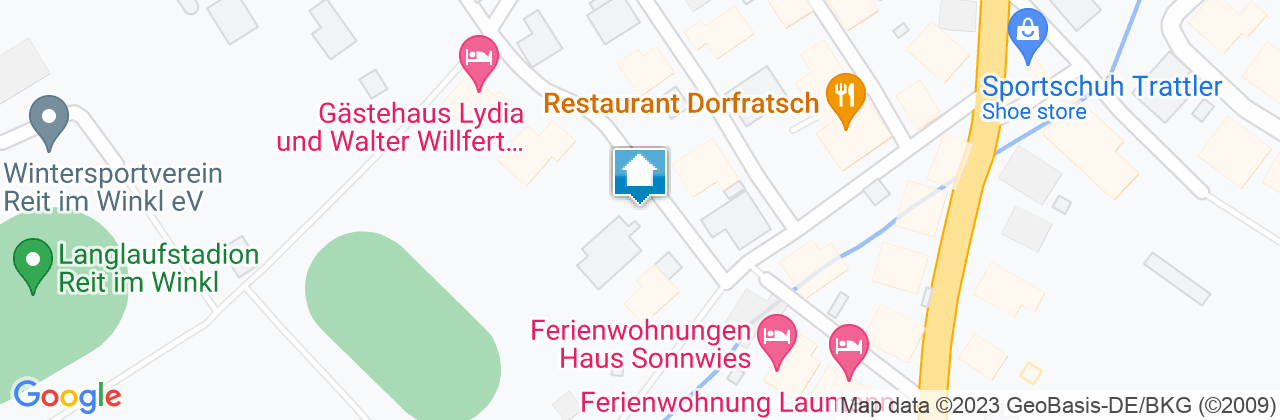Image resolution: width=1280 pixels, height=420 pixels.
Task: Open the Ferienwohnung Laumann lodging pin
Action: coord(850,347)
